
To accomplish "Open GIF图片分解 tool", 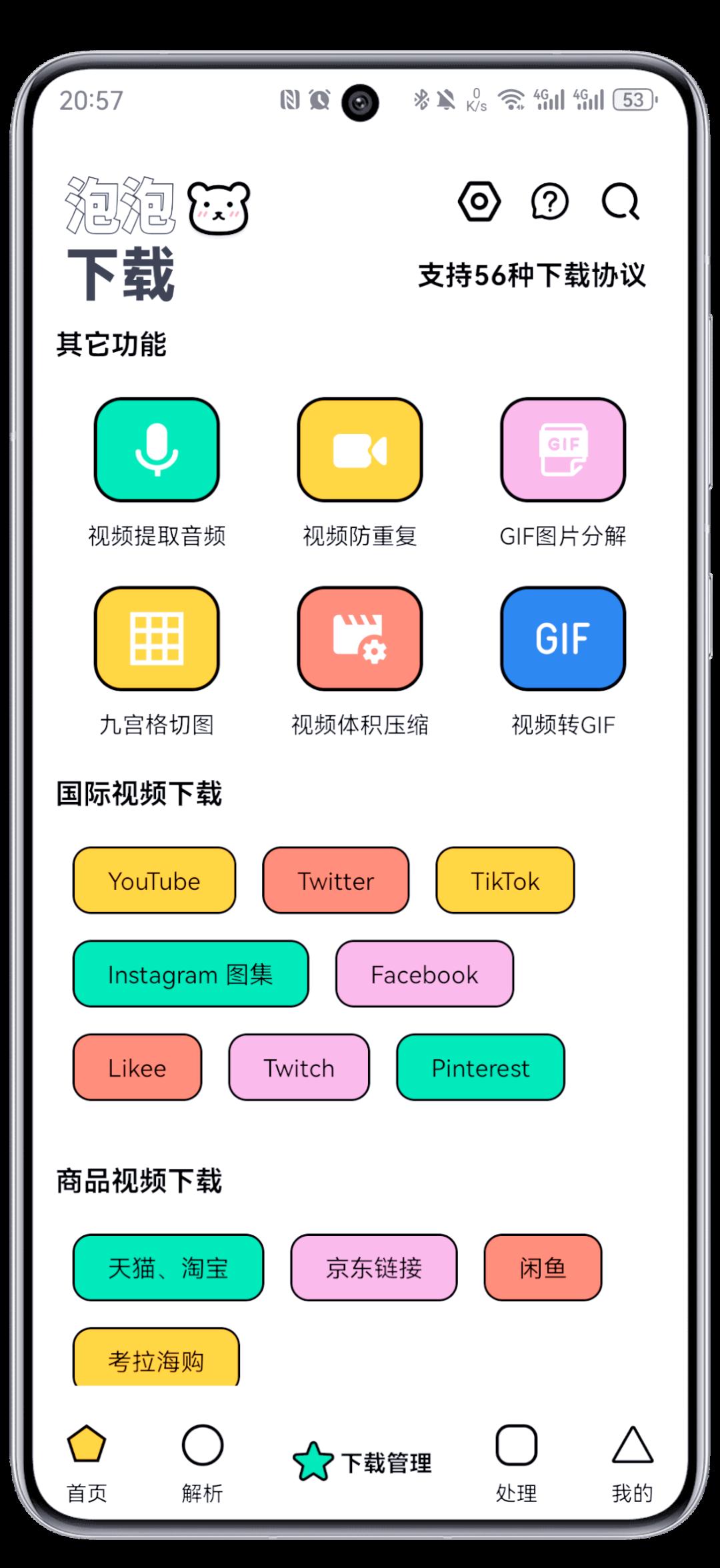I will pos(563,450).
